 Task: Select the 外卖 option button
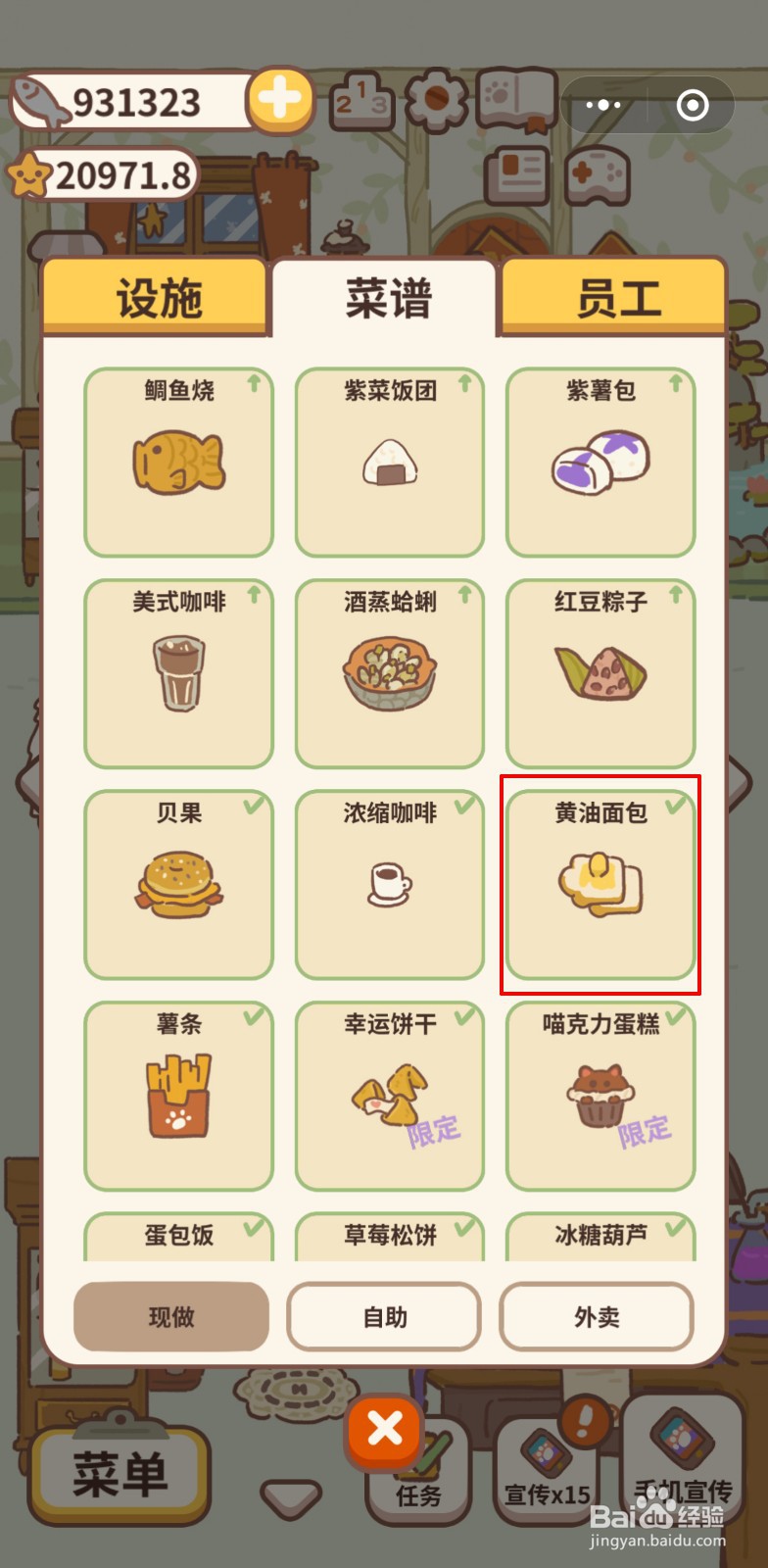pos(597,1317)
